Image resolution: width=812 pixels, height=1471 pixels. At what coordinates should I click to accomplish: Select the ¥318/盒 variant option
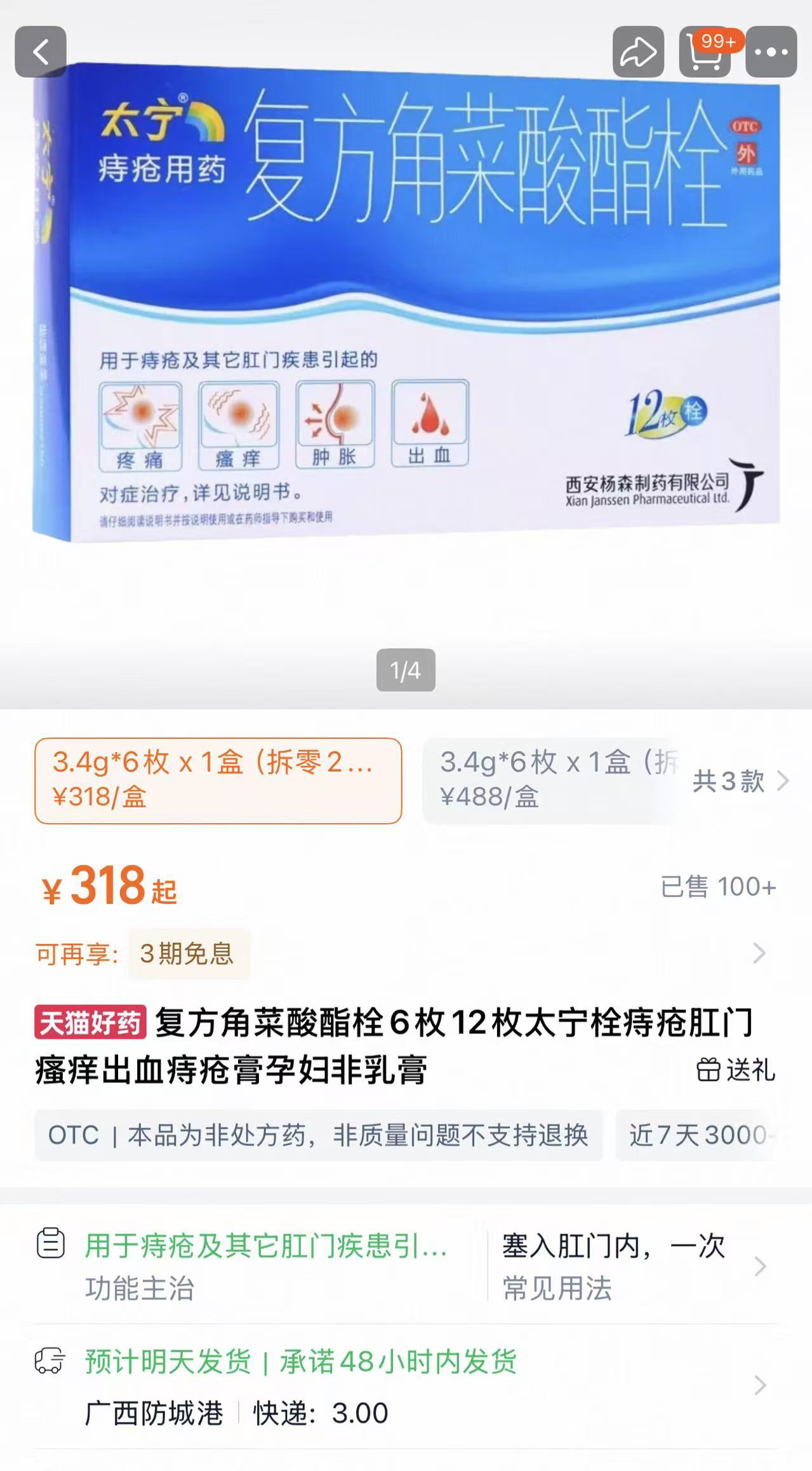pos(218,780)
